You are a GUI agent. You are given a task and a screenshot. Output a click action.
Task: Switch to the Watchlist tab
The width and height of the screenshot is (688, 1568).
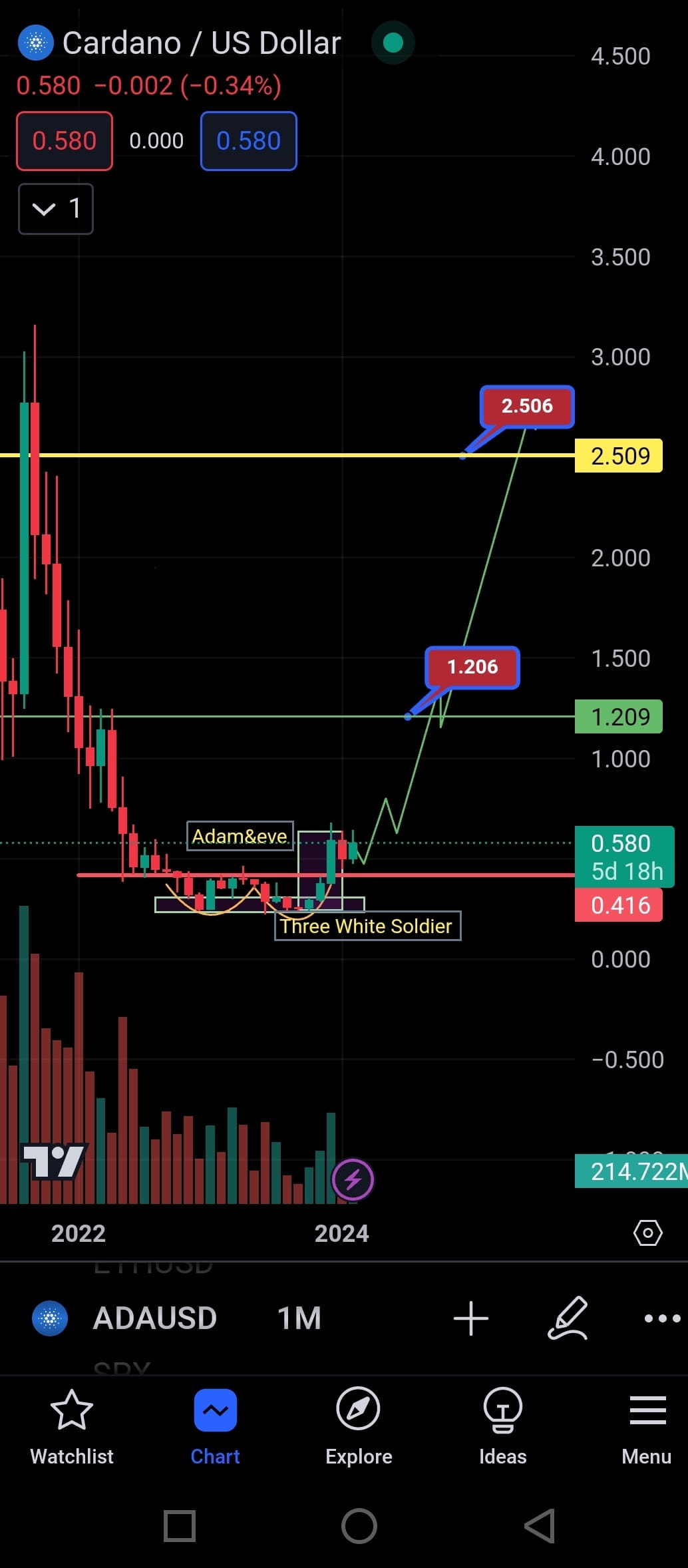coord(71,1424)
